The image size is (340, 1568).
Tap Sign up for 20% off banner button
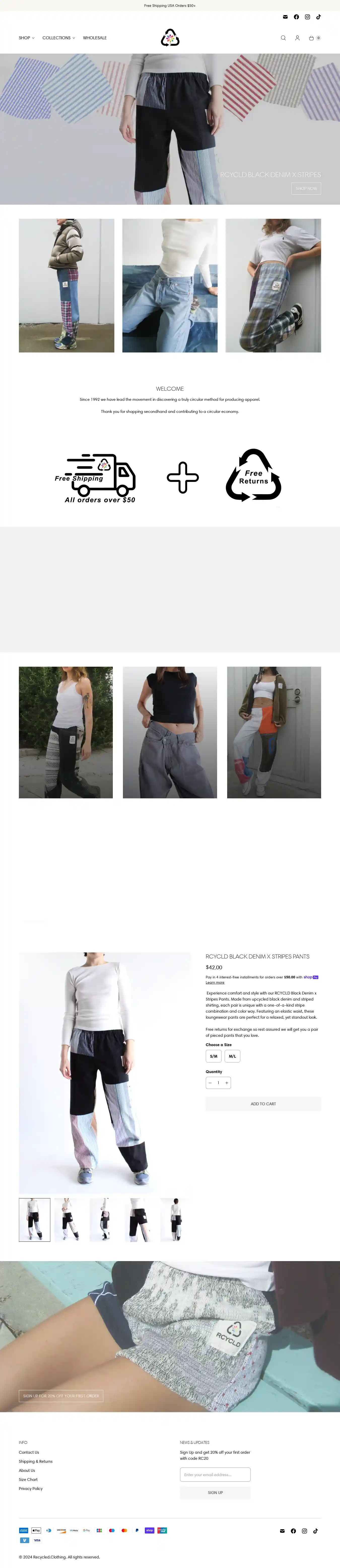(x=61, y=1396)
